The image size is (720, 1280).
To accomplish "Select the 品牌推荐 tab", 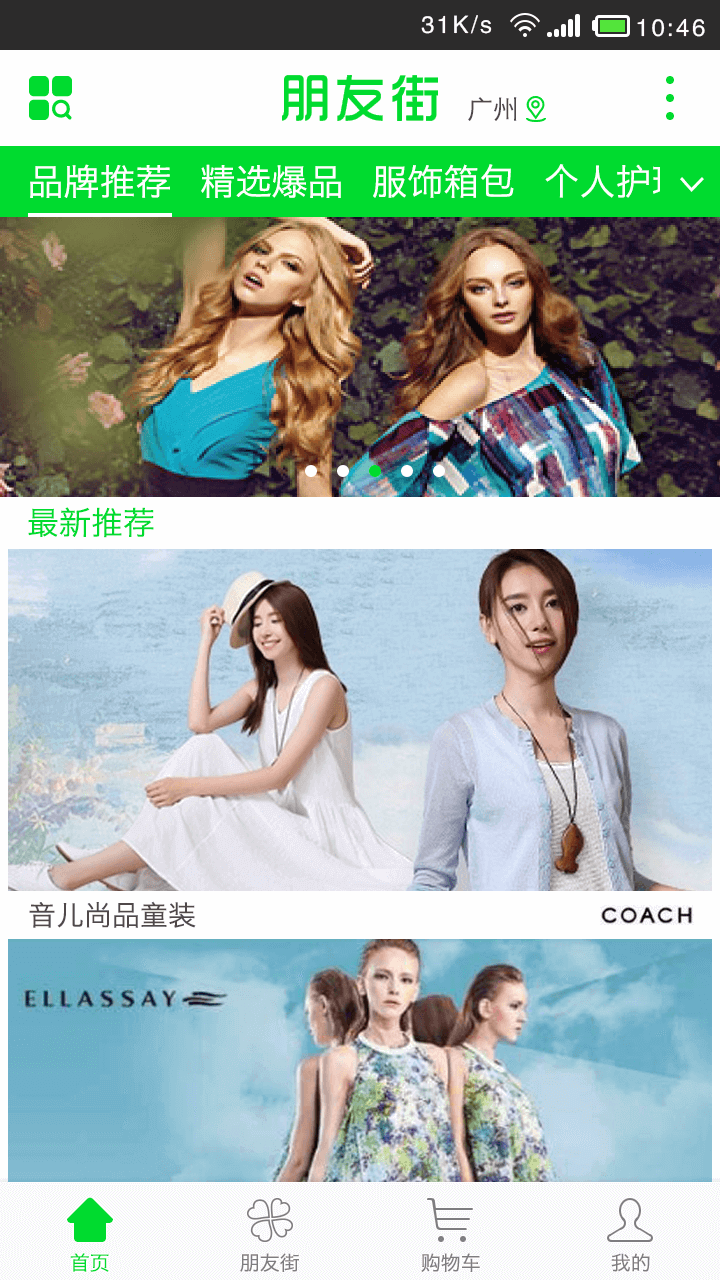I will (x=100, y=182).
